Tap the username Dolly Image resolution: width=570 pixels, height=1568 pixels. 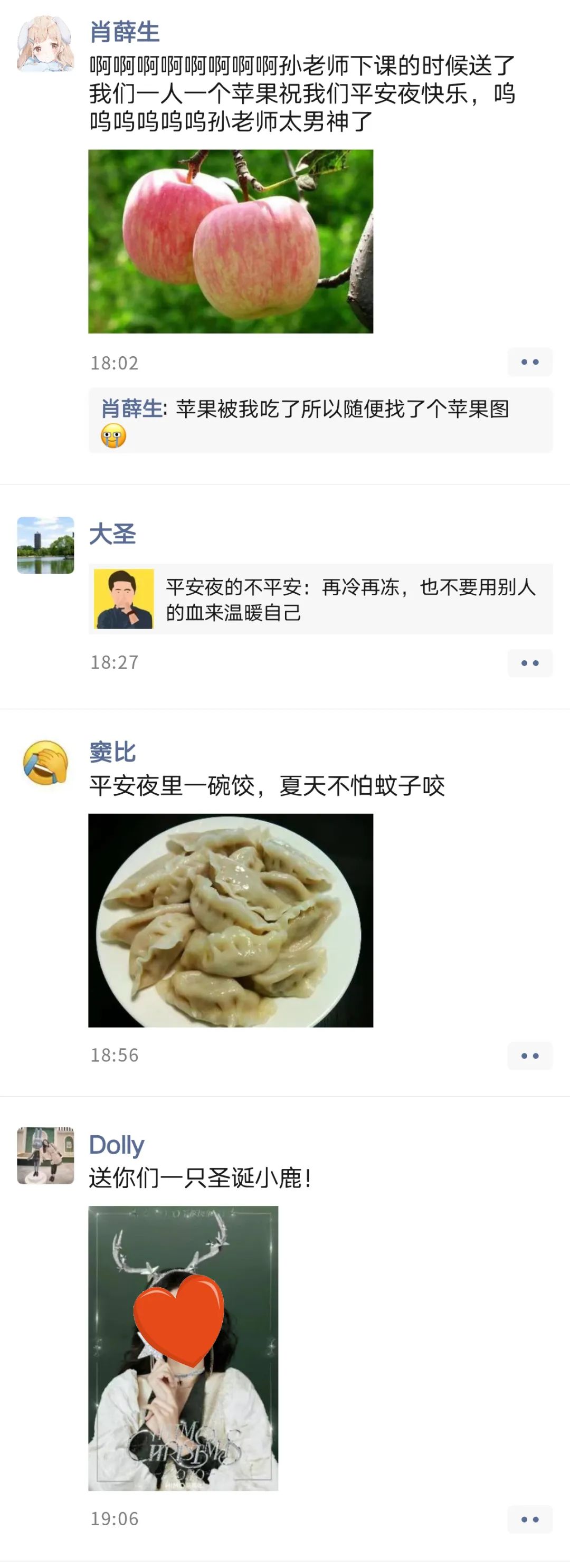[x=116, y=1145]
